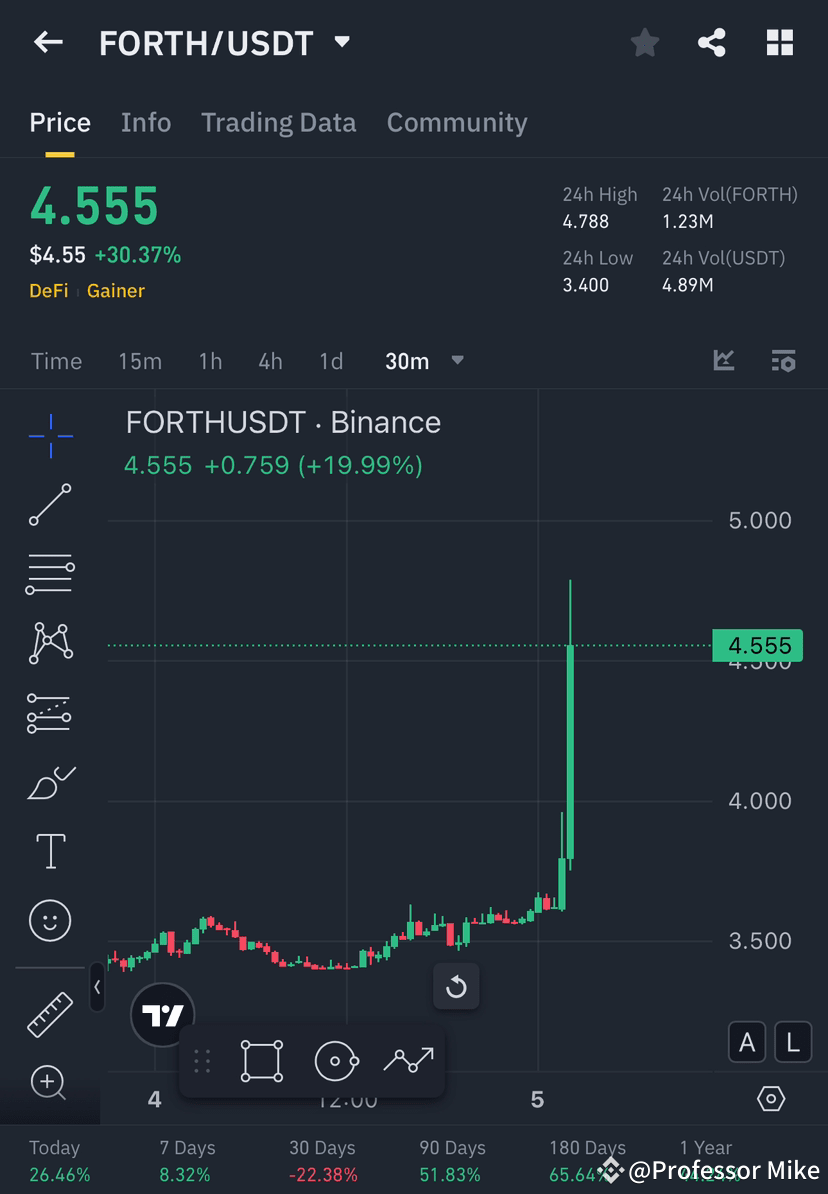This screenshot has width=828, height=1194.
Task: Open the Community tab
Action: [x=457, y=122]
